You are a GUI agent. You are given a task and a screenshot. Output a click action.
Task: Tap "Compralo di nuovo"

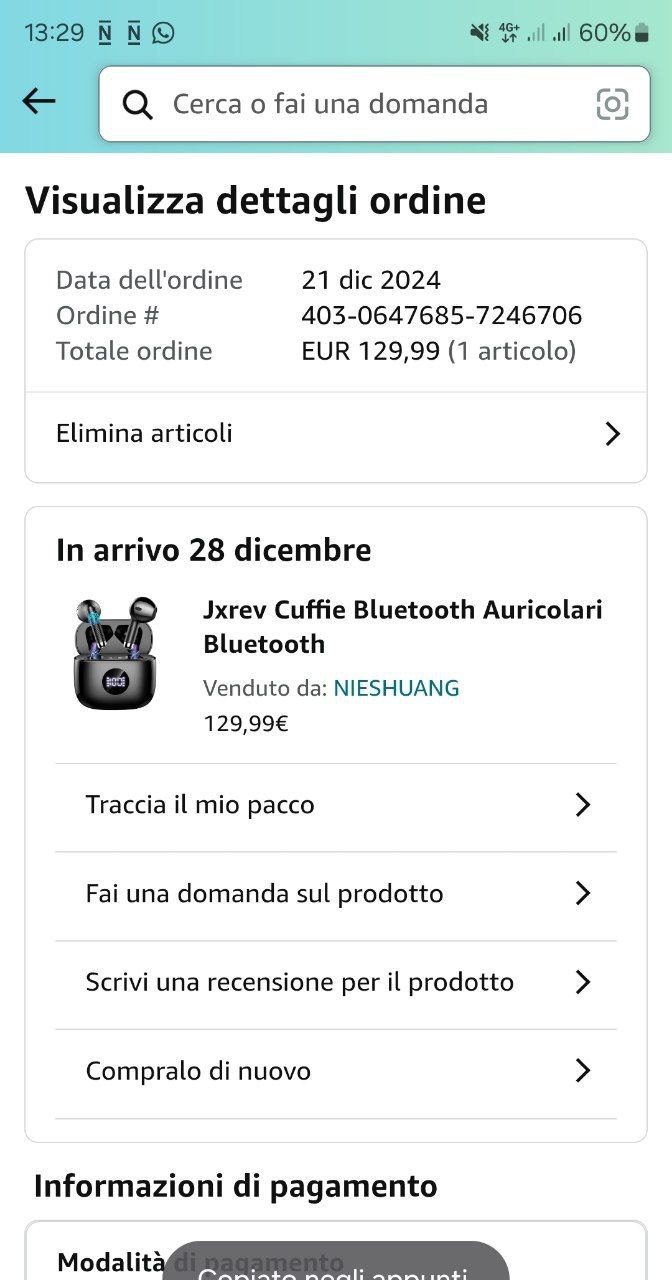(336, 1072)
